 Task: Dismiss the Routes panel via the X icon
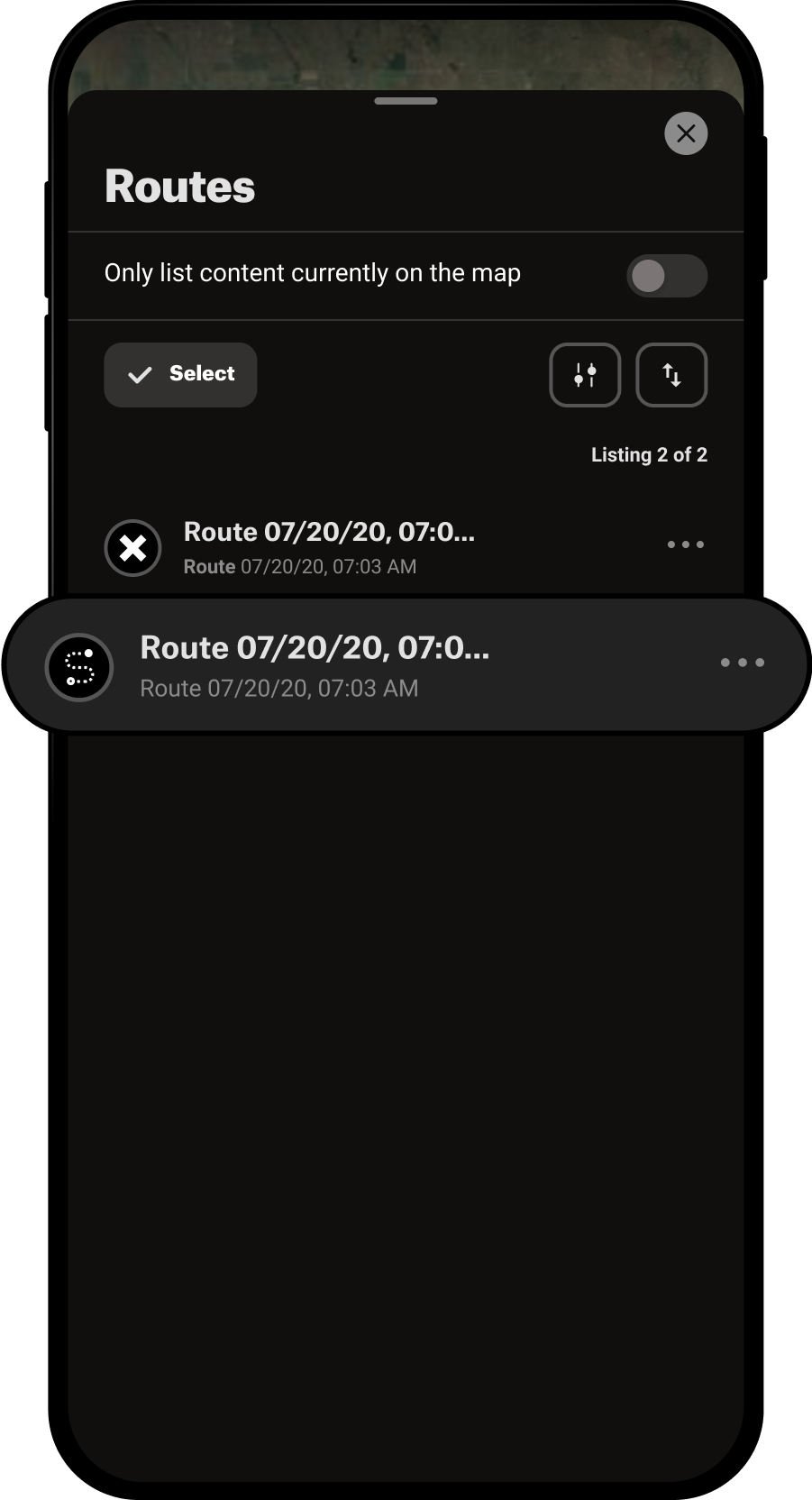[686, 133]
